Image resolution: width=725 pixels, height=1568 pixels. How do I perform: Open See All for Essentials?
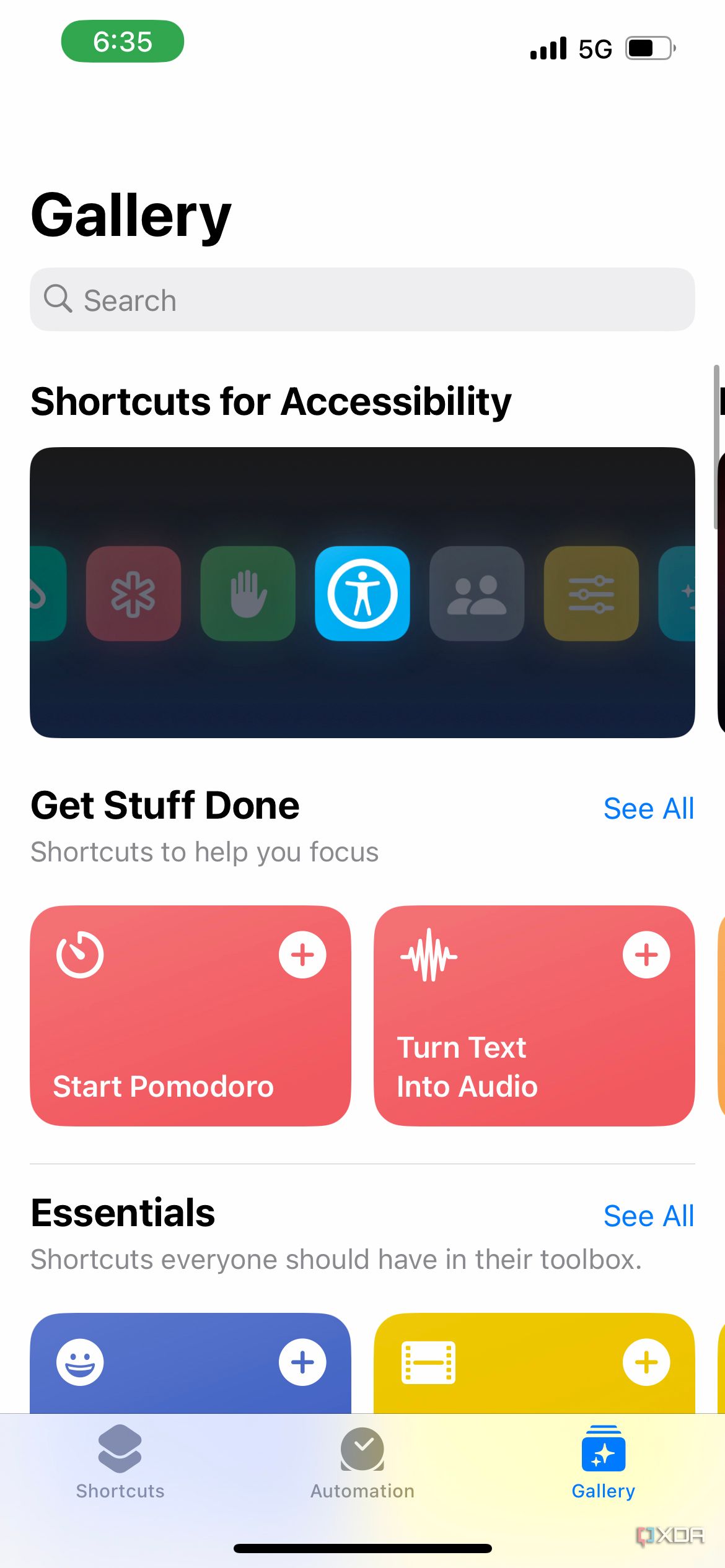pos(648,1216)
